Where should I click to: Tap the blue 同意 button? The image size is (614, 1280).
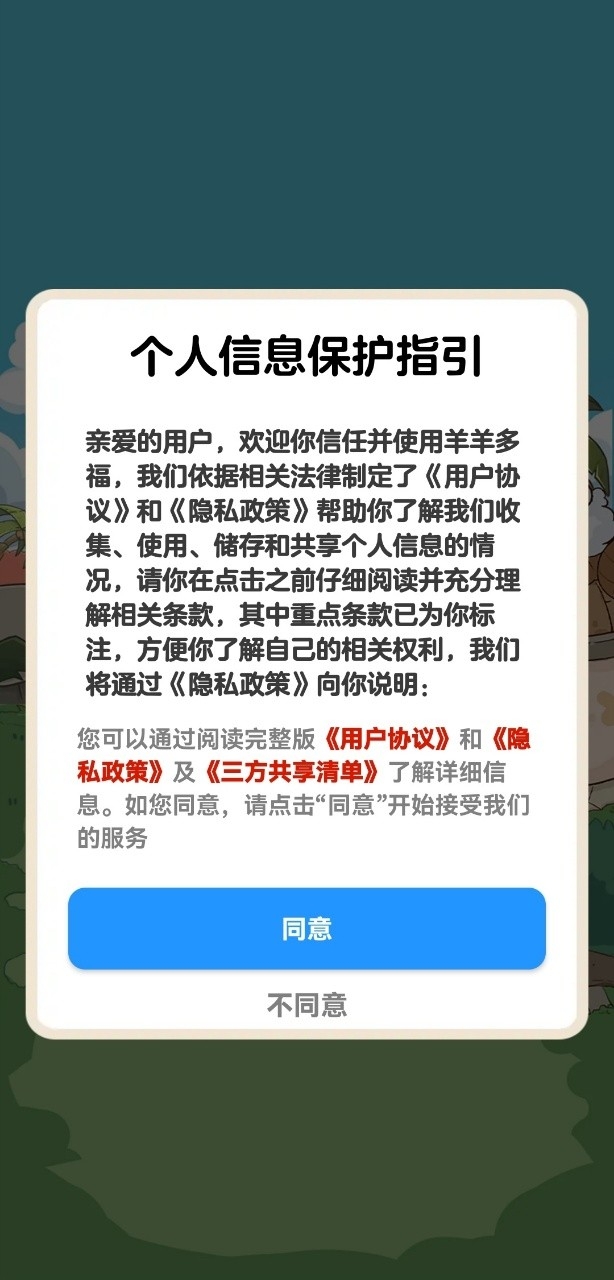pyautogui.click(x=307, y=928)
